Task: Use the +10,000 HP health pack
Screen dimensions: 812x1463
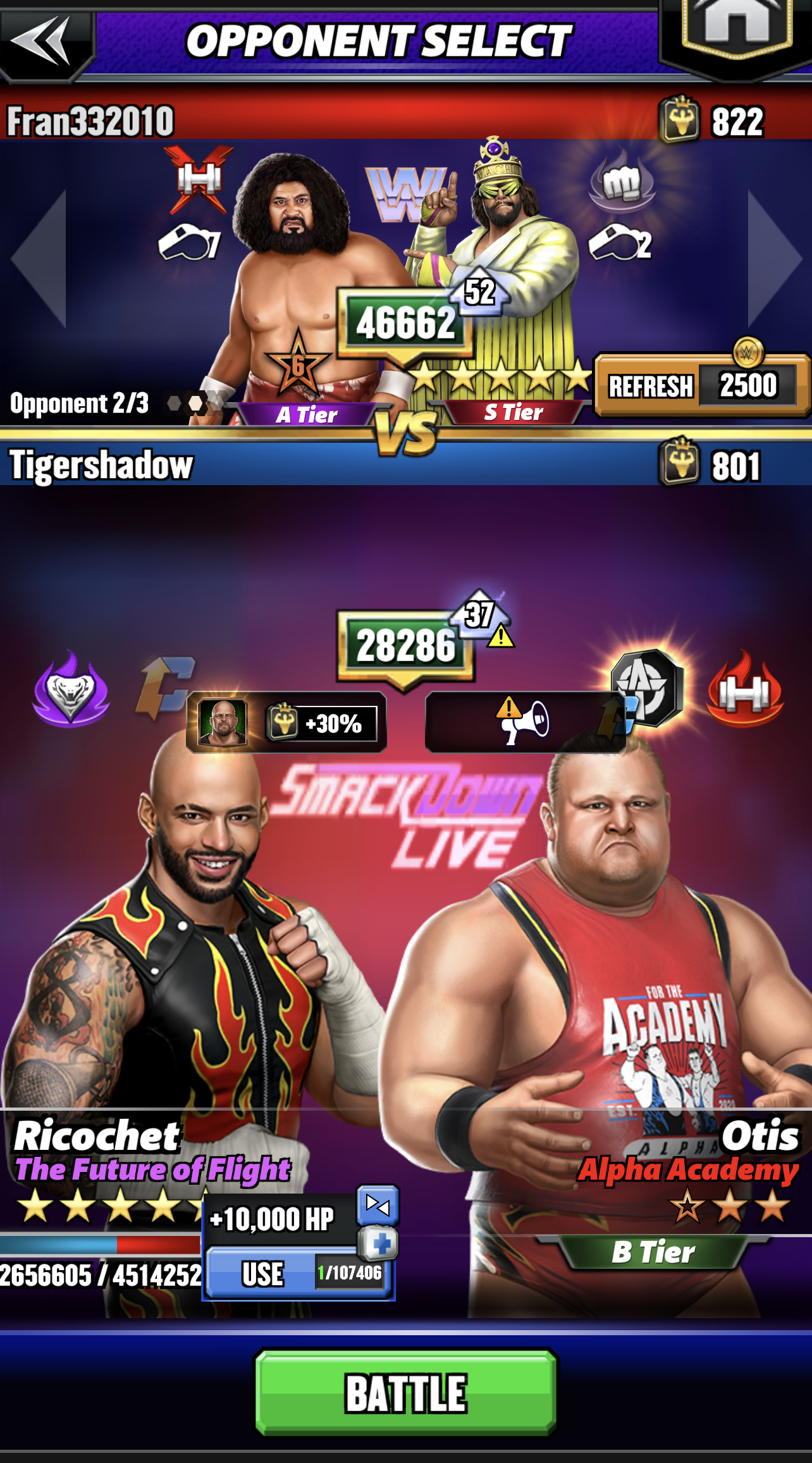Action: click(x=263, y=1273)
